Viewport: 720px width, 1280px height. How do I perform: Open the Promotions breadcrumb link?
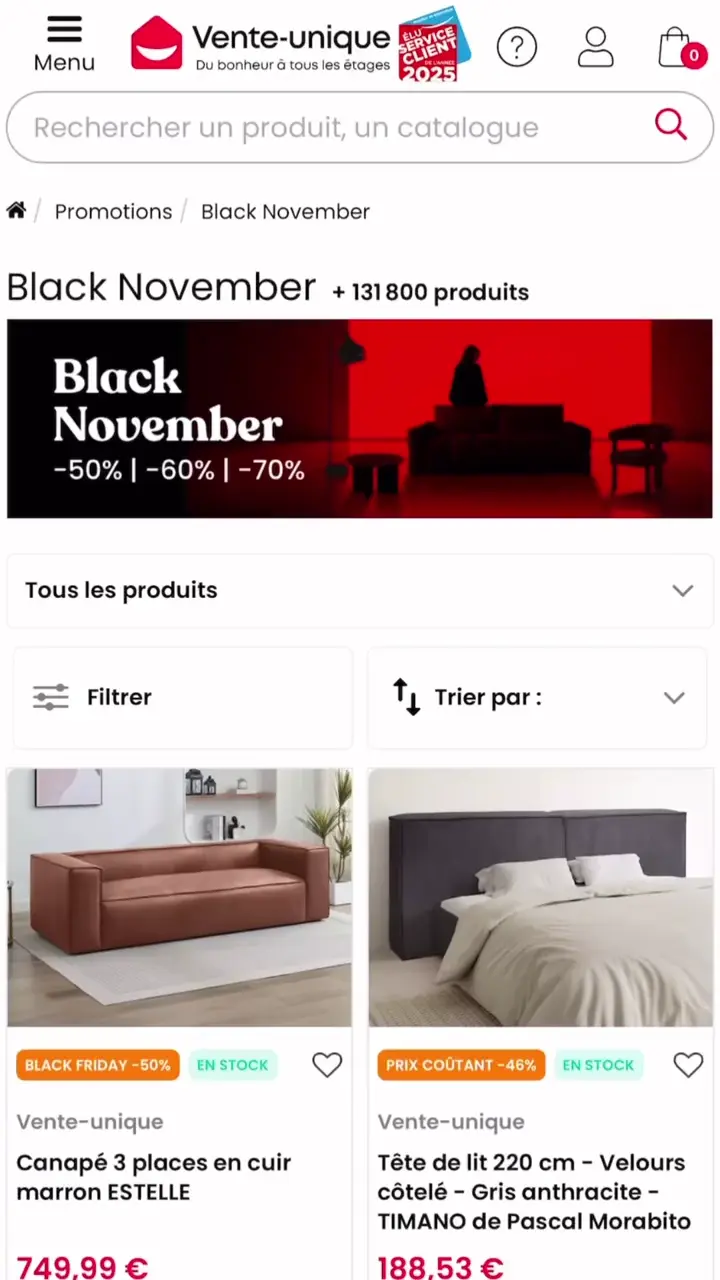coord(113,212)
